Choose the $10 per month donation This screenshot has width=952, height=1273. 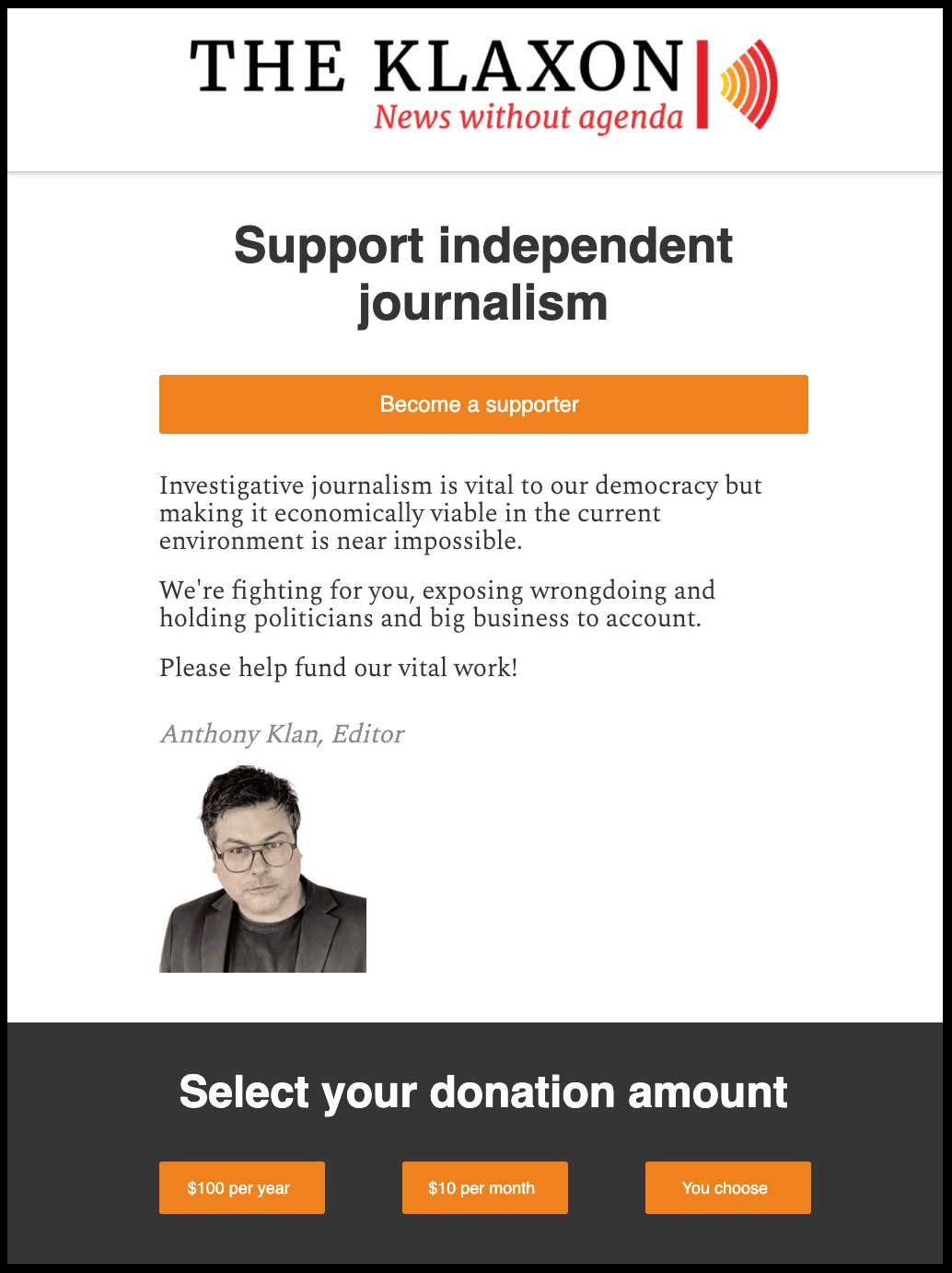point(484,1187)
